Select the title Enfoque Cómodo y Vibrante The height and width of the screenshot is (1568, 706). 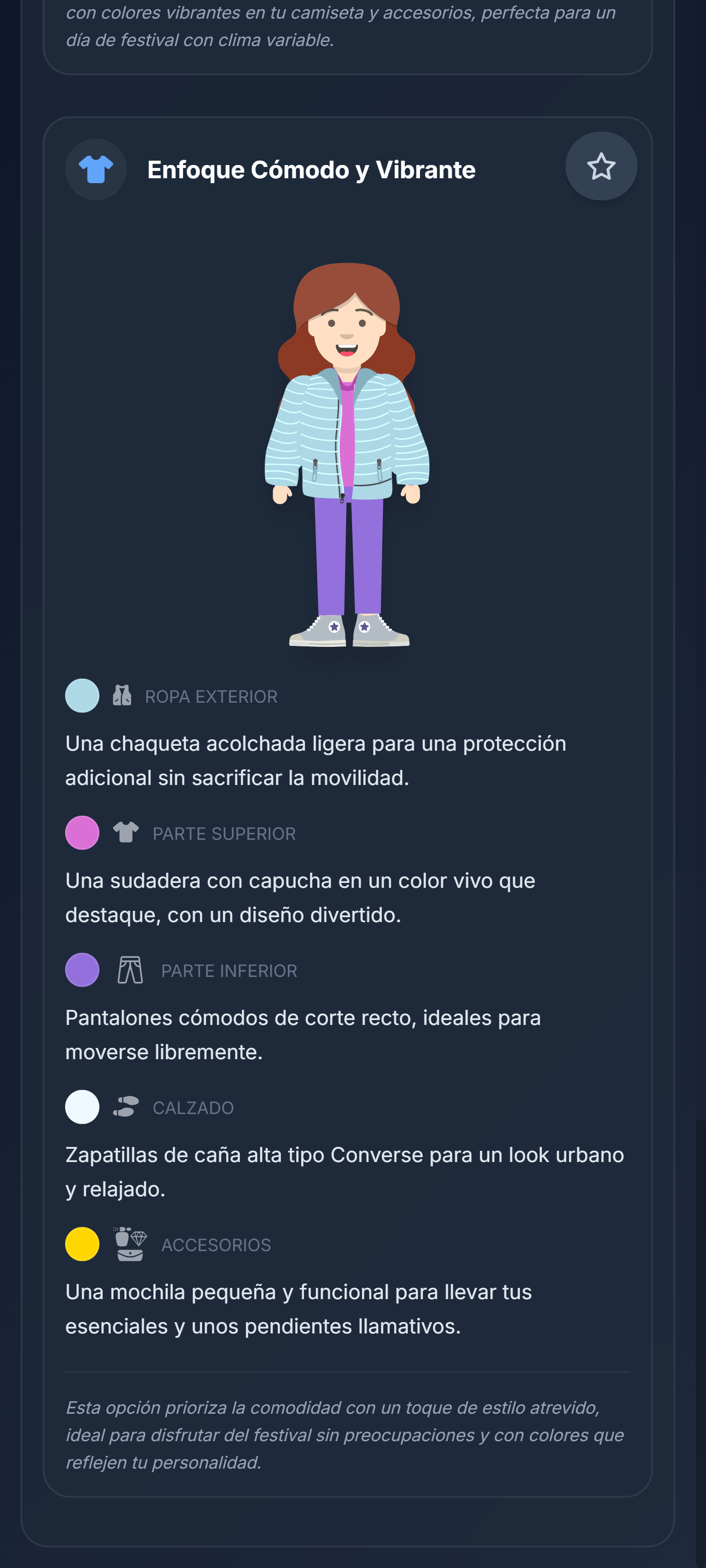[x=311, y=170]
